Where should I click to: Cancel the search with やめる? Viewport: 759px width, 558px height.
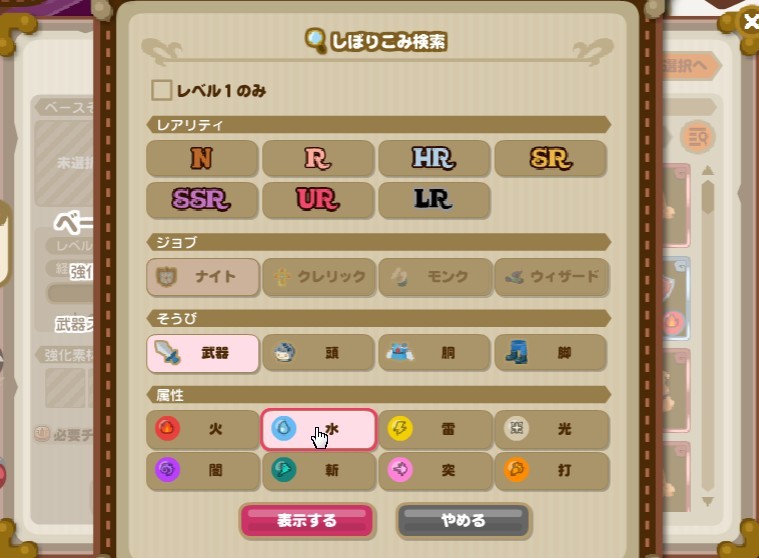tap(463, 521)
